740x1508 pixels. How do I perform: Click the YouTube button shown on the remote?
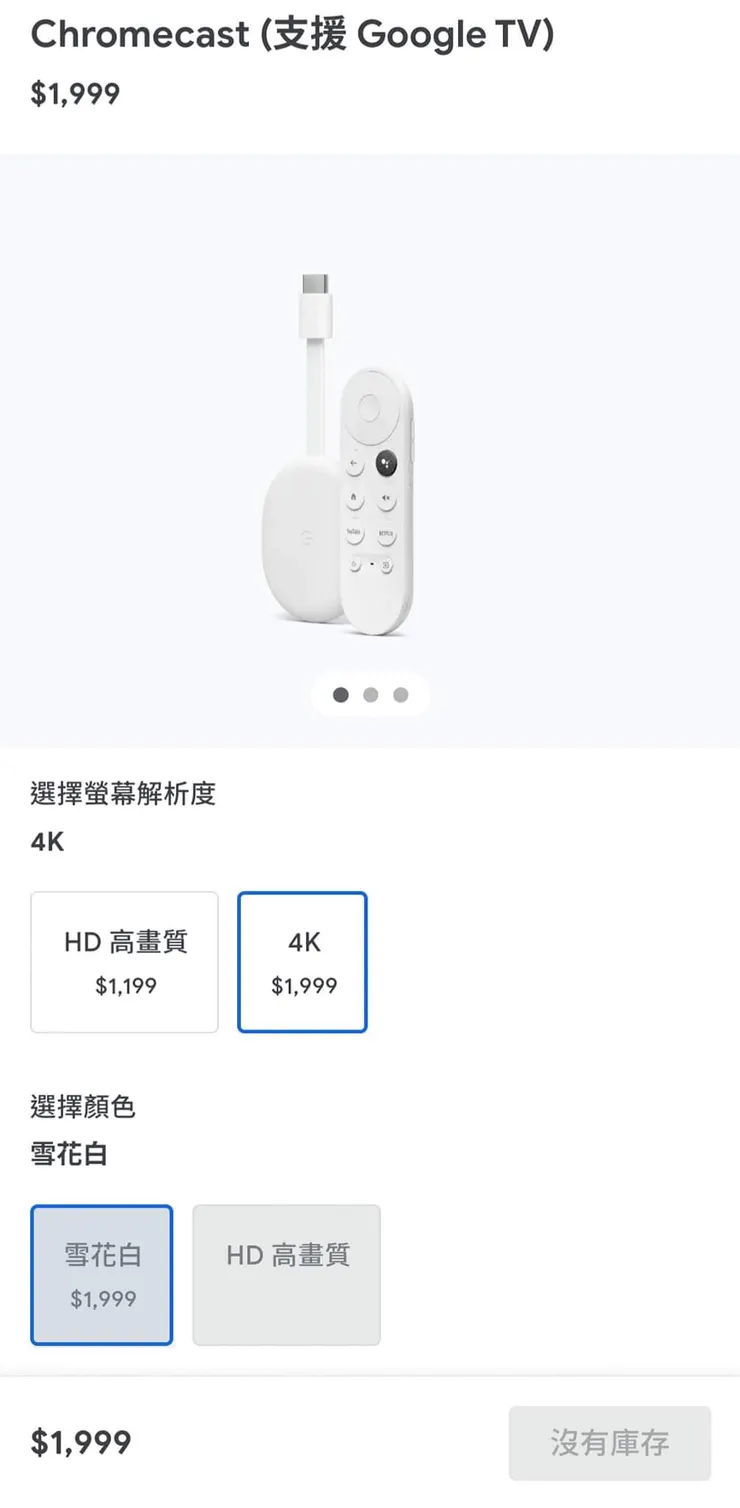[354, 532]
